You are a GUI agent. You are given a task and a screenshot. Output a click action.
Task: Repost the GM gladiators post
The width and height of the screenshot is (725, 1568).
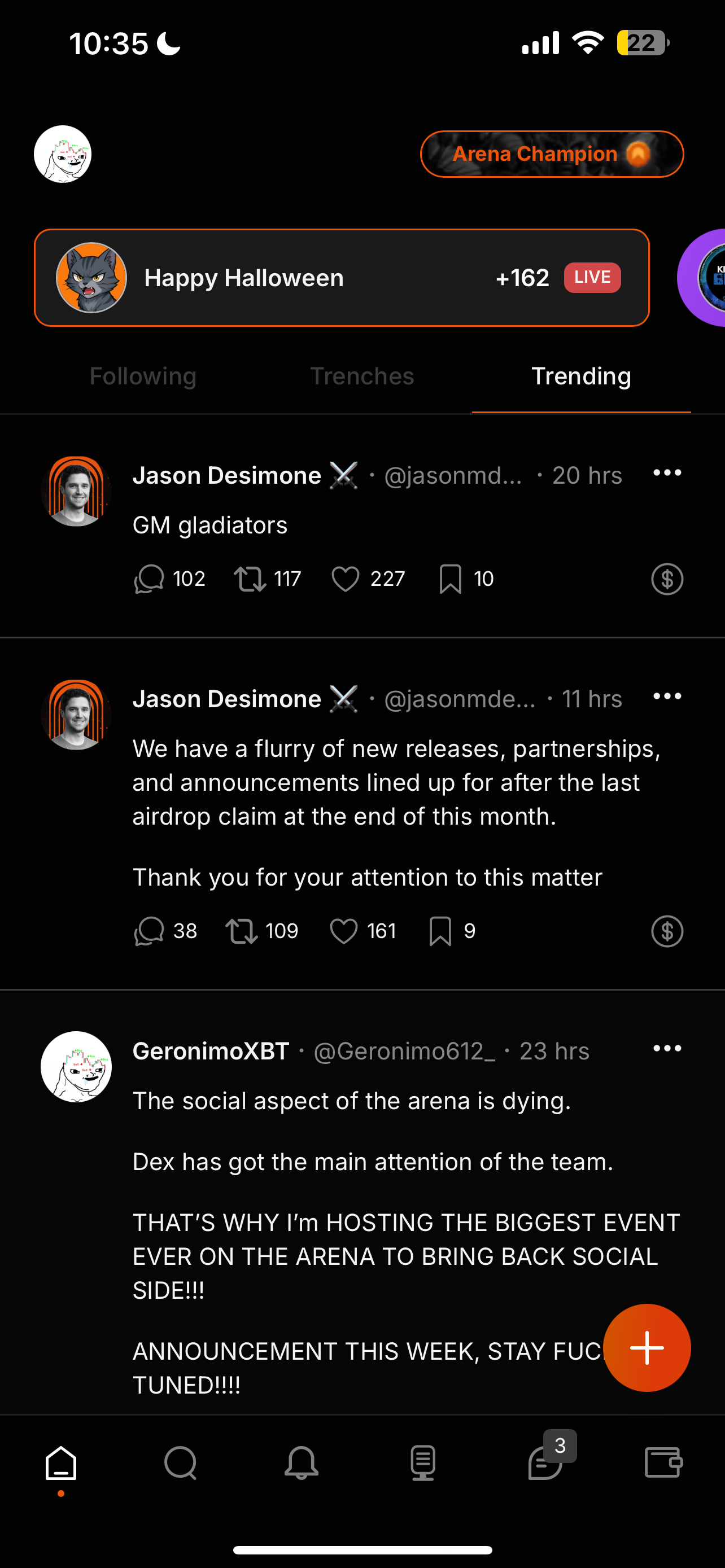pyautogui.click(x=250, y=579)
